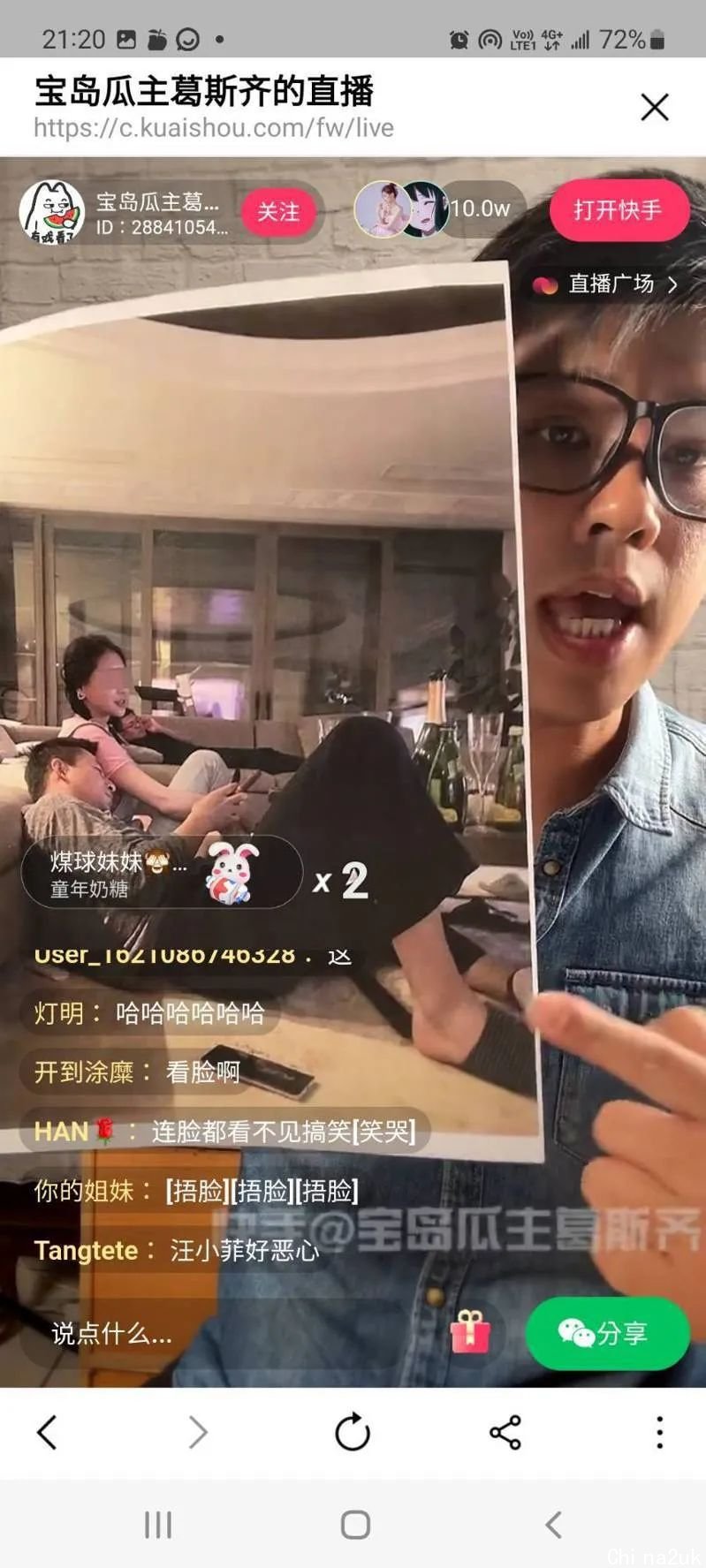
Task: Send a gift with the gift icon
Action: tap(470, 1332)
